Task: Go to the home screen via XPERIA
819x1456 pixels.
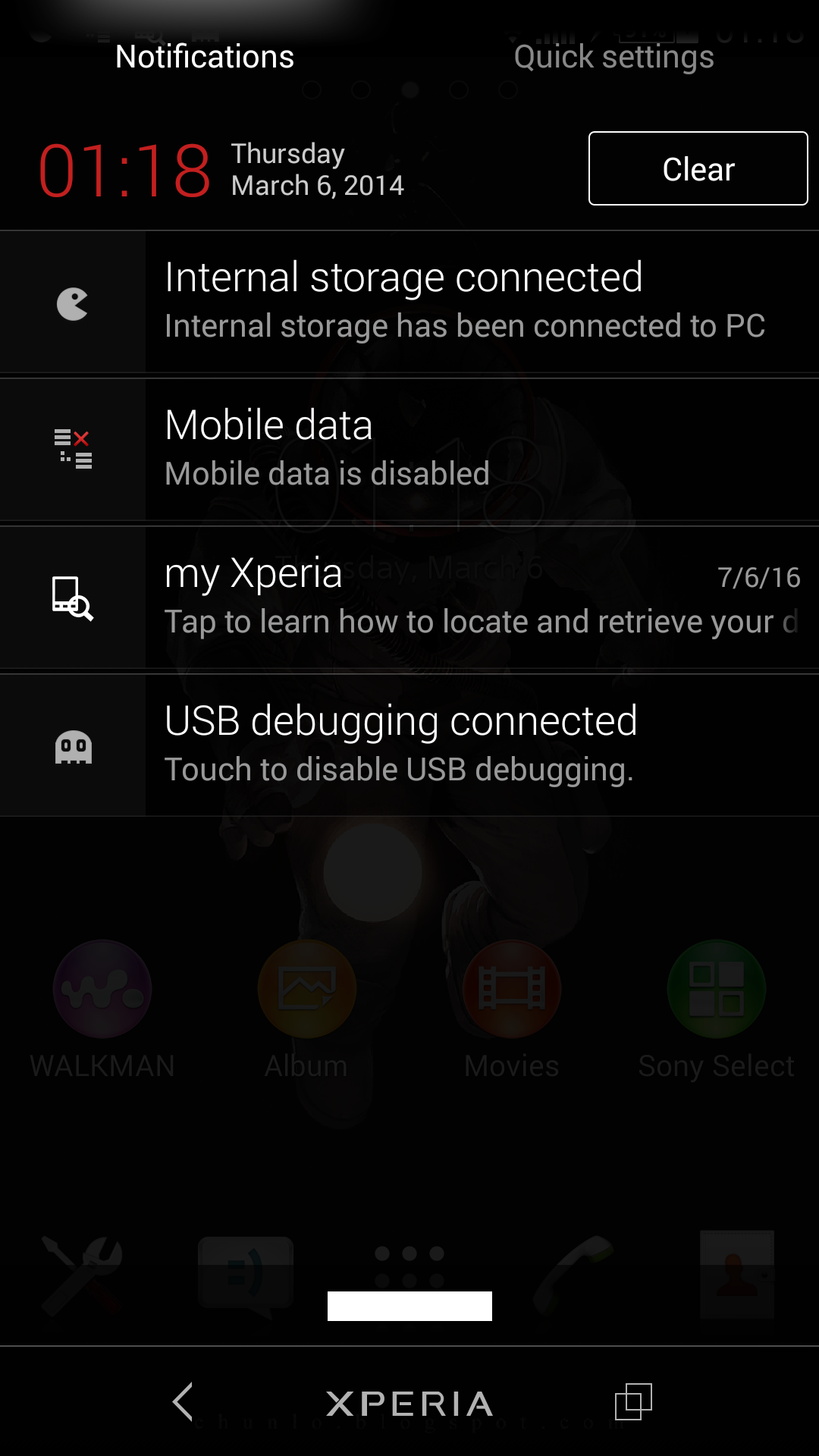Action: pos(409,1404)
